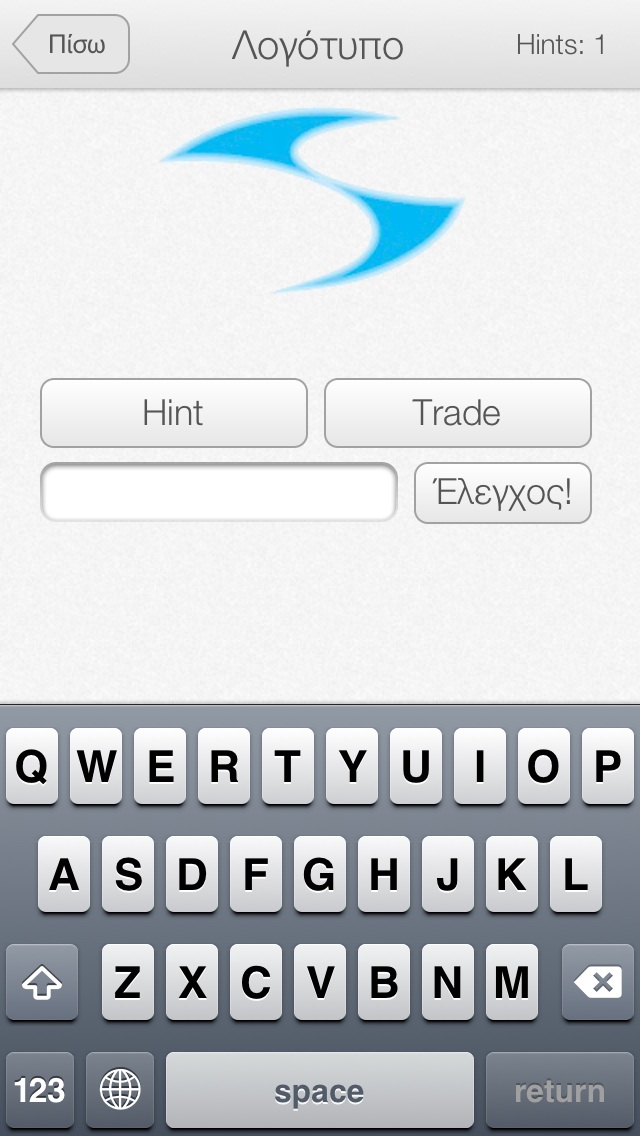Check the answer with Έλεγχος!
Viewport: 640px width, 1136px height.
[x=502, y=493]
